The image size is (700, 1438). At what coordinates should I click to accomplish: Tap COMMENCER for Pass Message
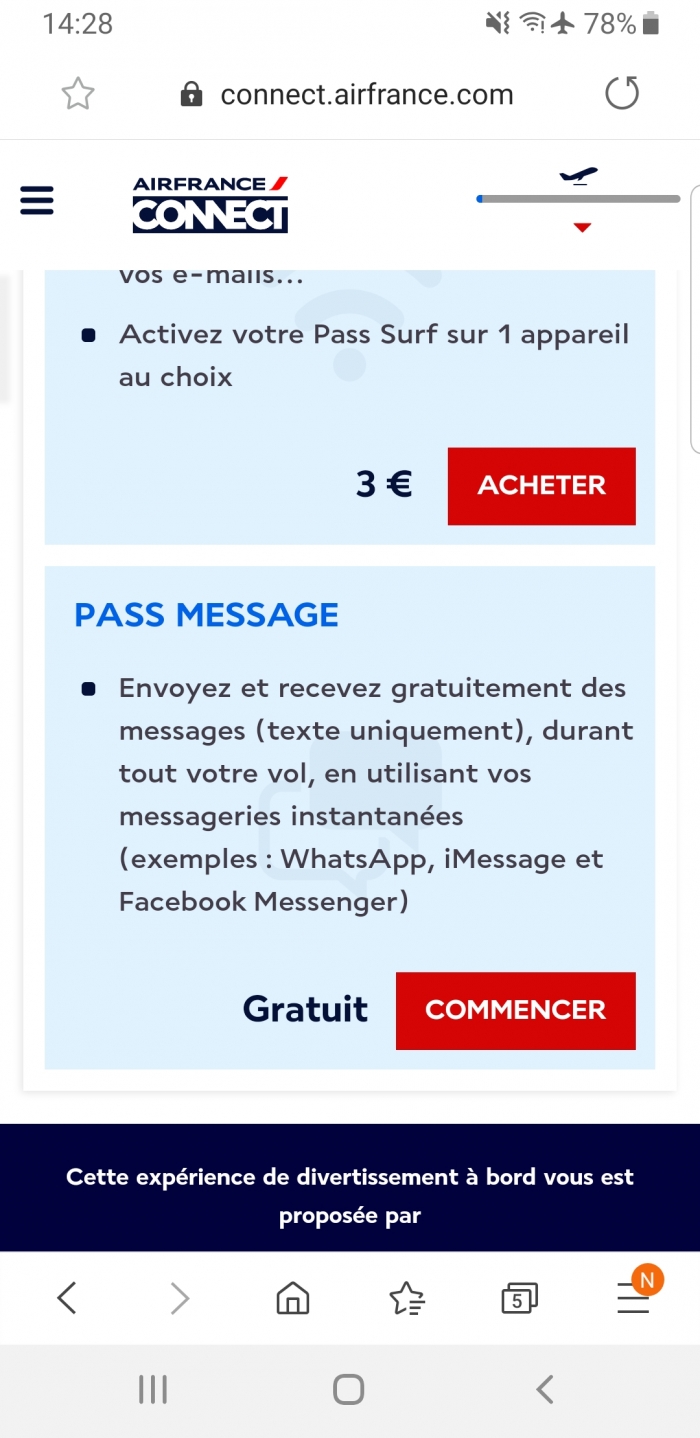[515, 1010]
